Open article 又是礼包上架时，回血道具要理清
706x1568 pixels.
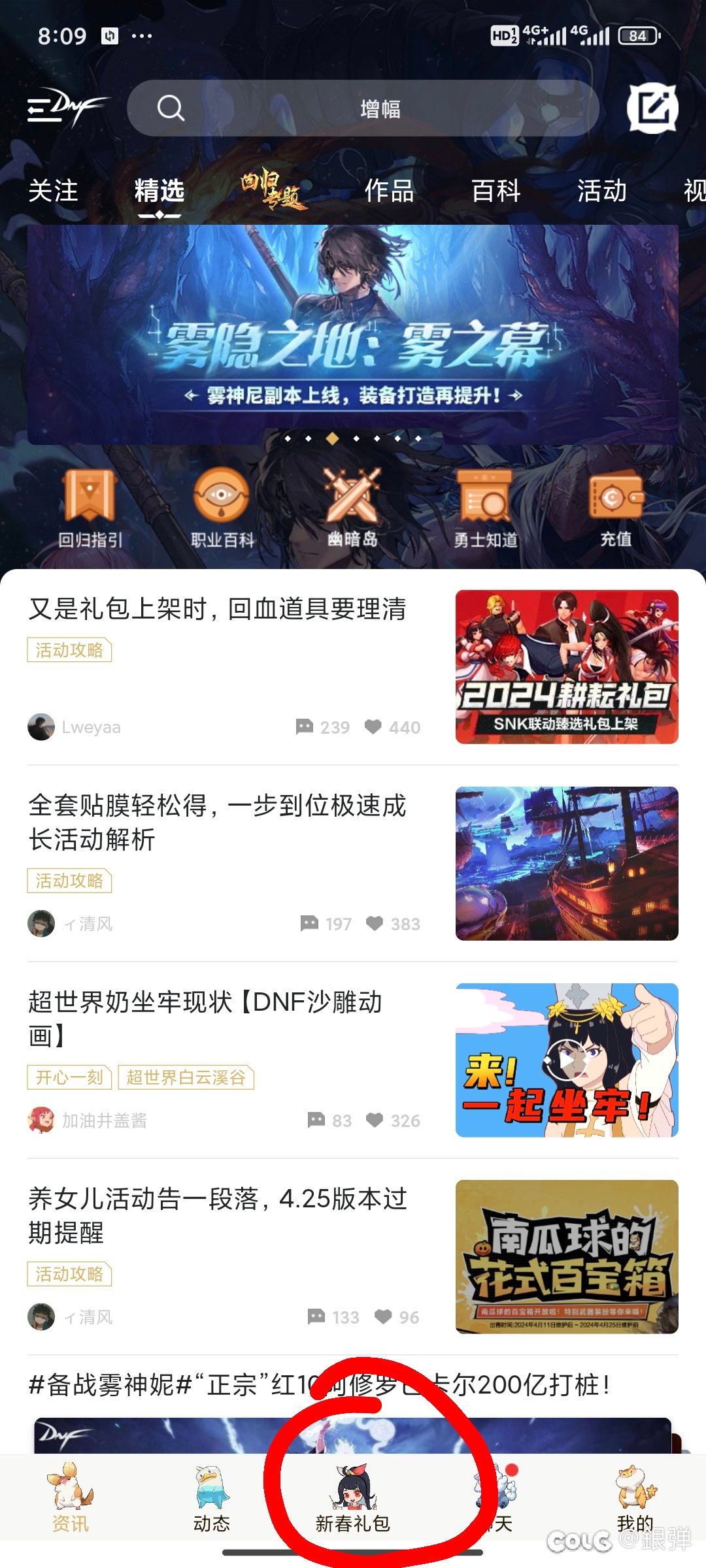click(218, 609)
